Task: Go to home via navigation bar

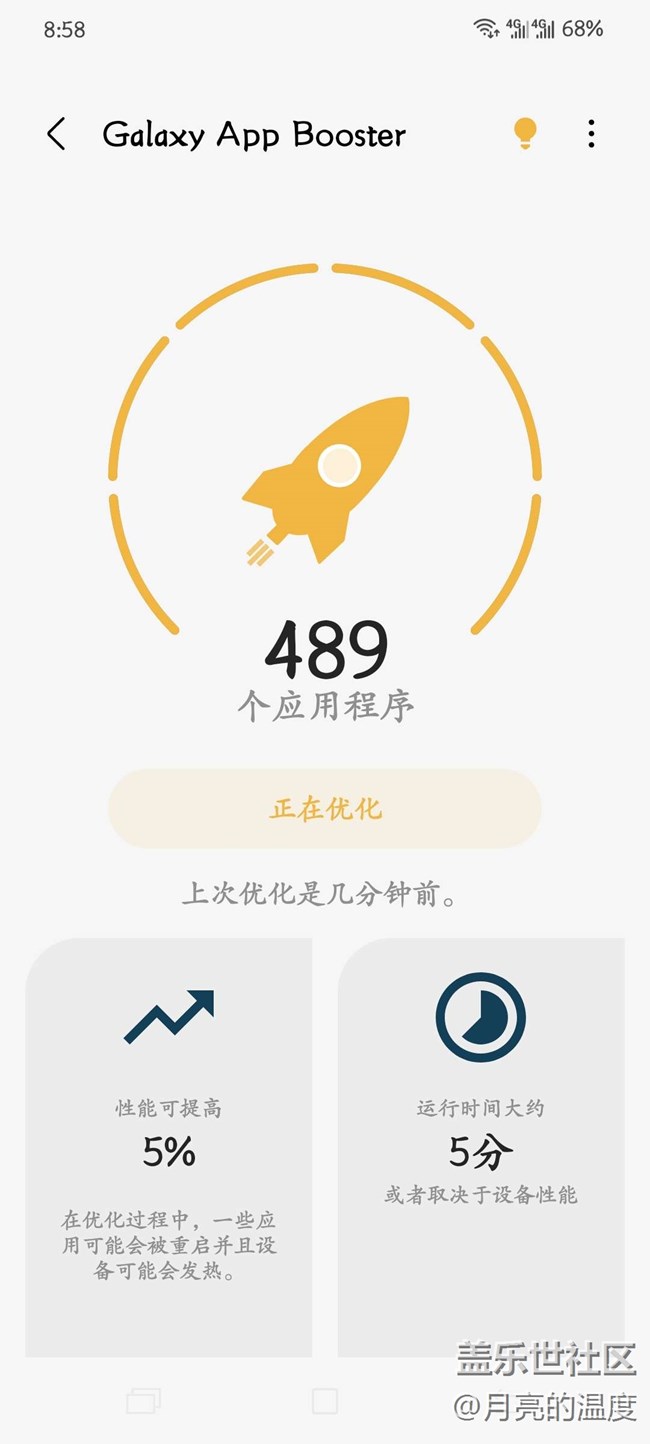Action: point(325,1401)
